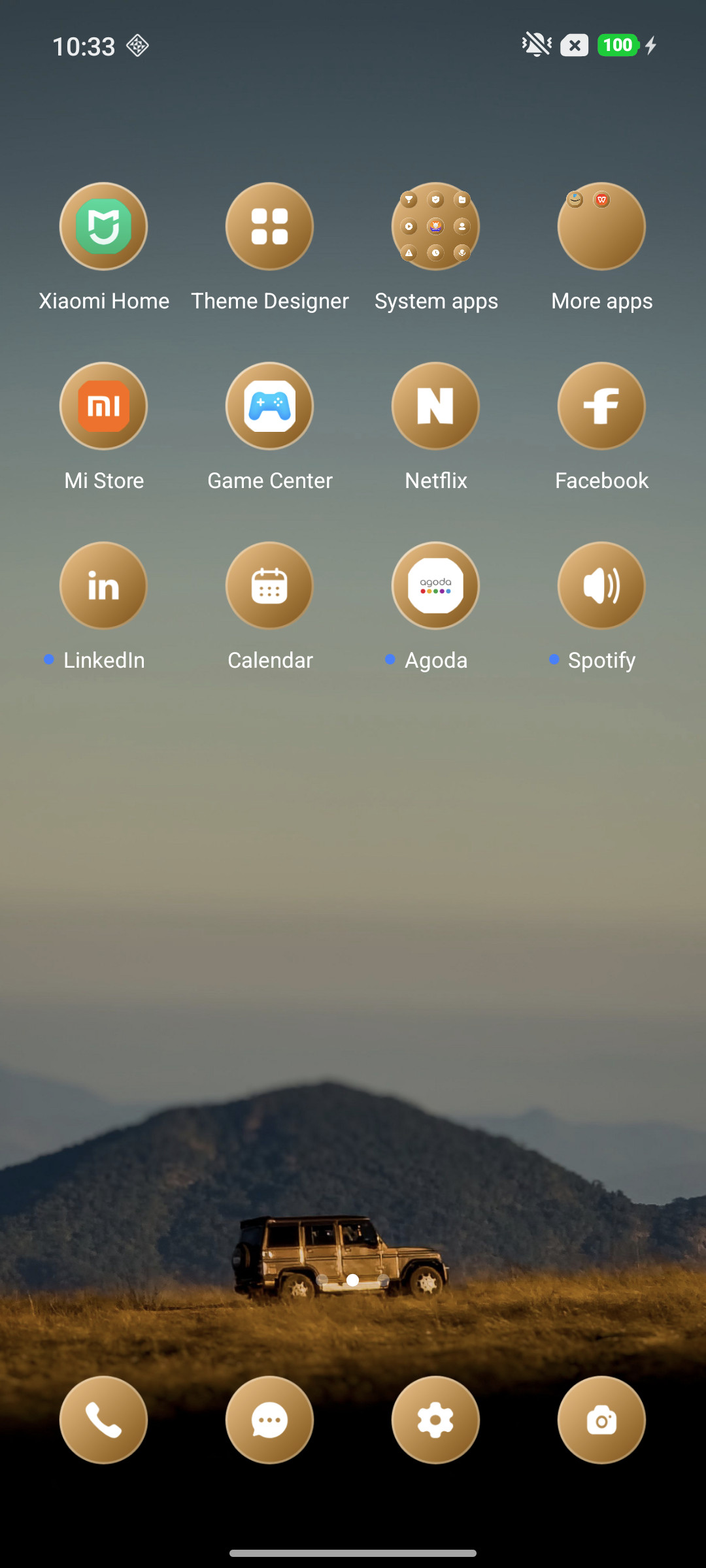Screen dimensions: 706x1568
Task: Launch the Camera from the dock
Action: 601,1420
